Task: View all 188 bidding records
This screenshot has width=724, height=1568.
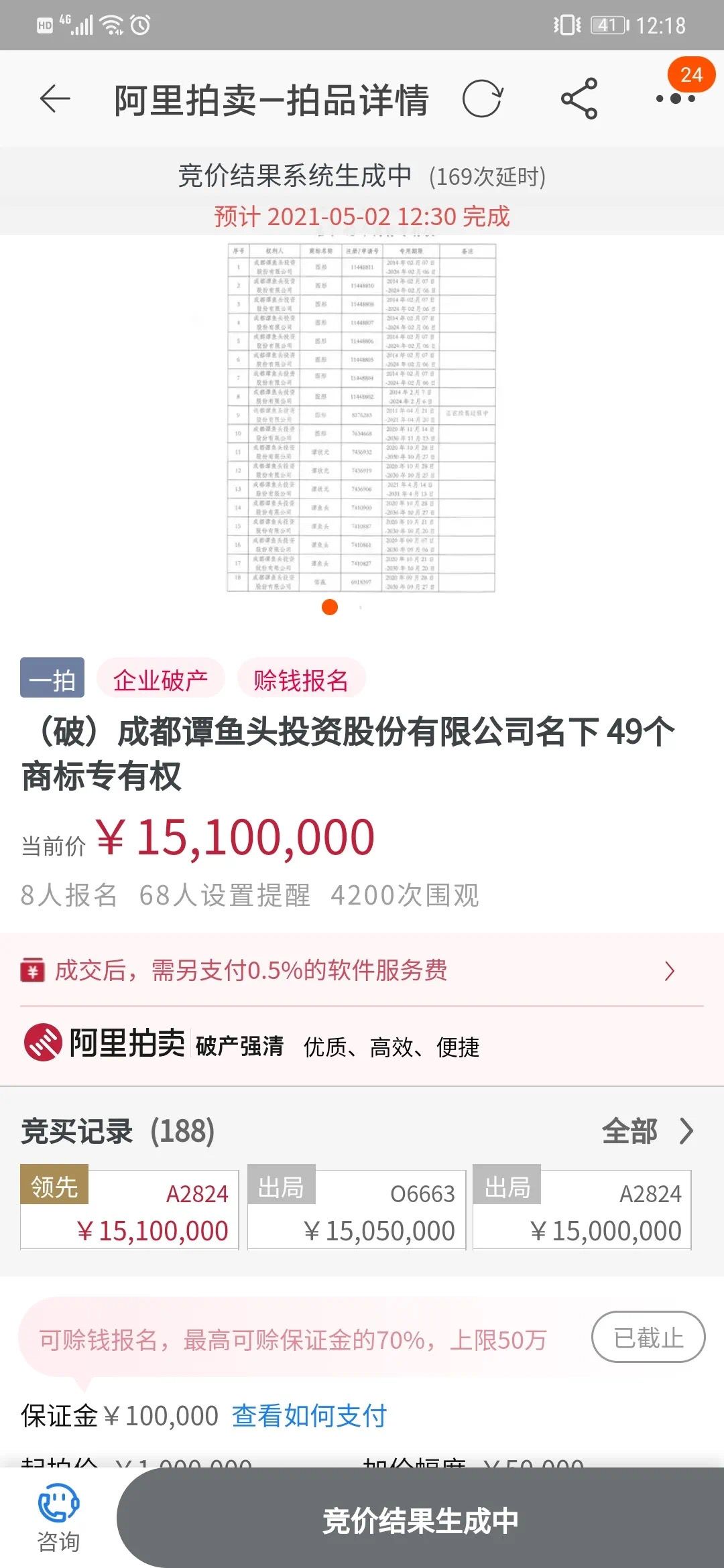Action: pyautogui.click(x=646, y=1132)
